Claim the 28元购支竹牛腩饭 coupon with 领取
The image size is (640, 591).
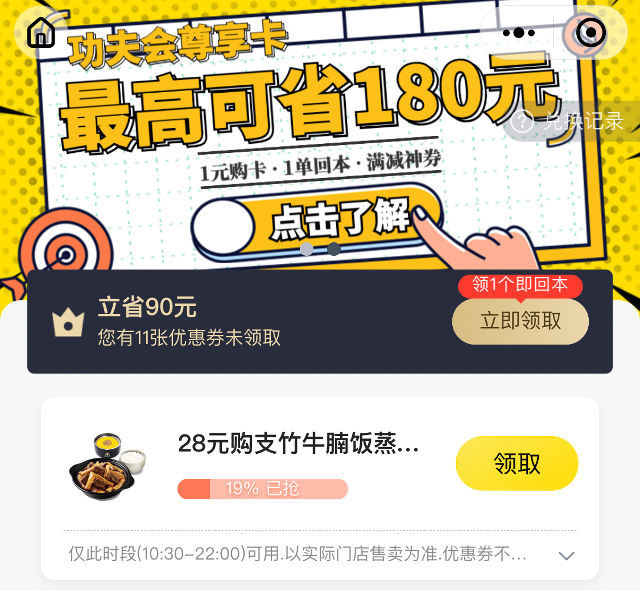pos(517,463)
